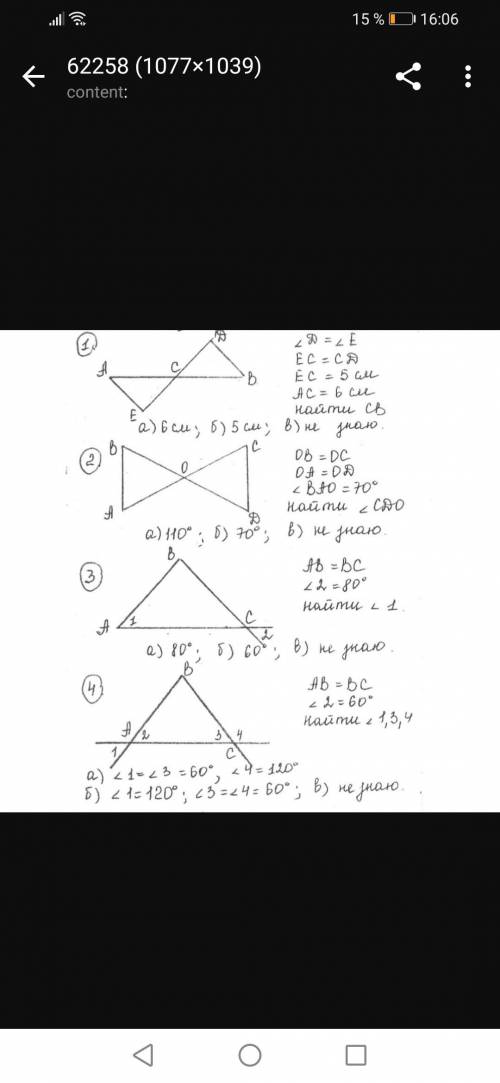This screenshot has height=1083, width=500.
Task: Tap the system back button
Action: pos(143,1055)
